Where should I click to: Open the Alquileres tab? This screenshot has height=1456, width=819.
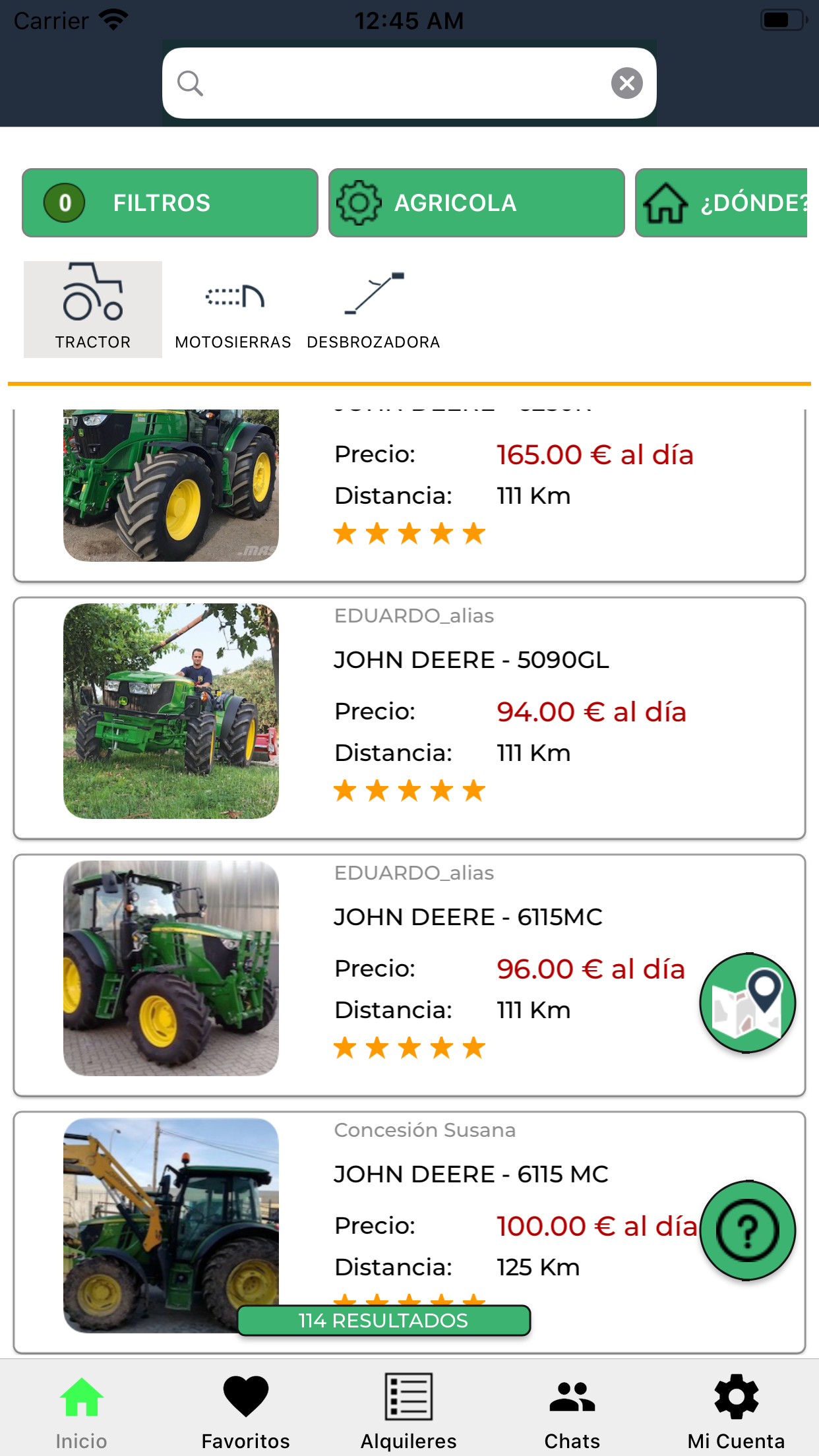pos(409,1411)
